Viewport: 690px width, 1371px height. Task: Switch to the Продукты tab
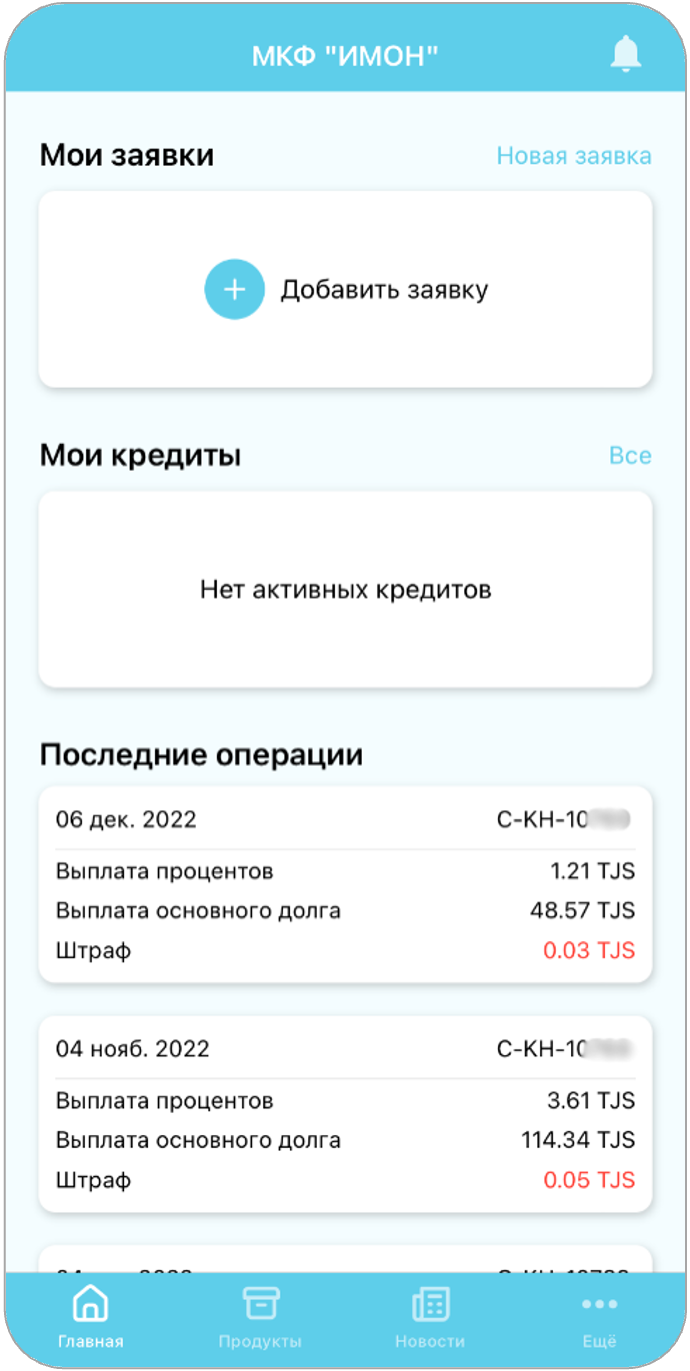click(260, 1318)
